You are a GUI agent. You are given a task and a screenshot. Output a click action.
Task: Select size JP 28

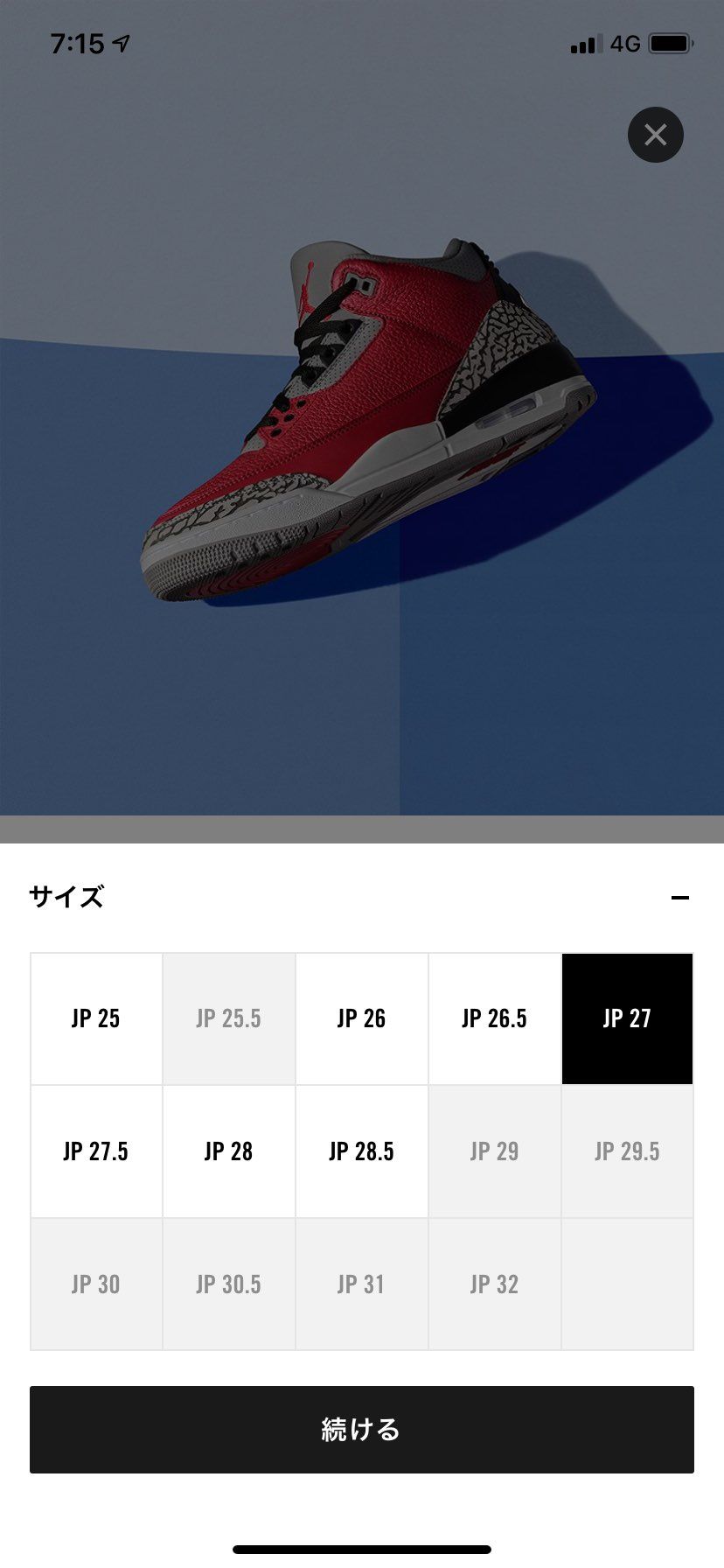[228, 1151]
